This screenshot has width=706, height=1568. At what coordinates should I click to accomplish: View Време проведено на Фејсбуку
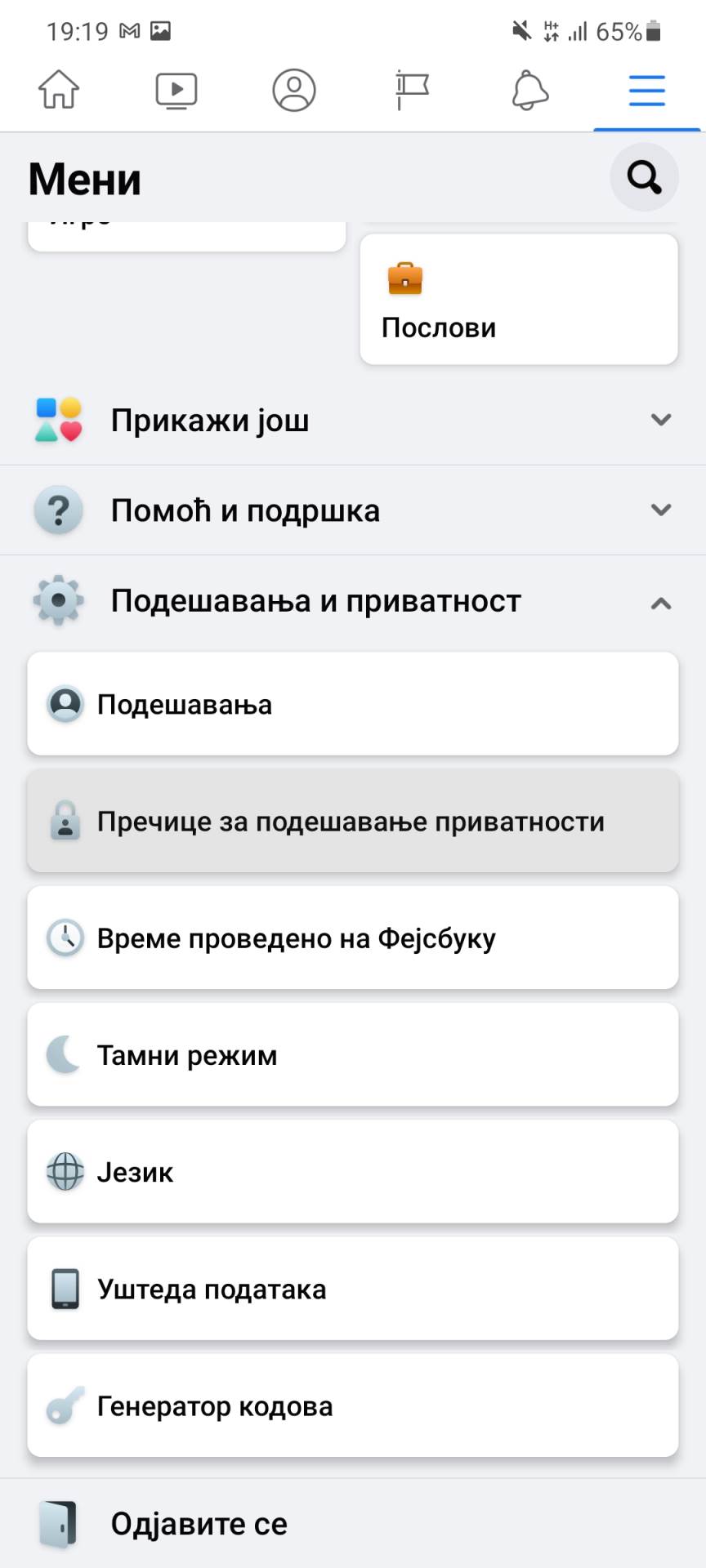(x=353, y=938)
